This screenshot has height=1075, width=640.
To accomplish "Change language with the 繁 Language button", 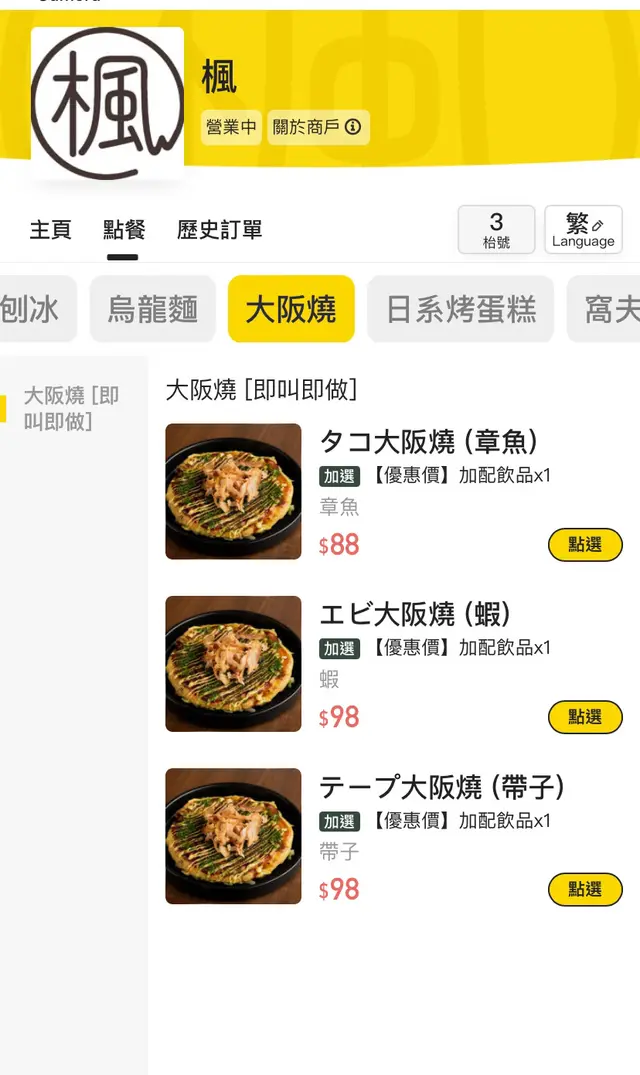I will [x=583, y=229].
